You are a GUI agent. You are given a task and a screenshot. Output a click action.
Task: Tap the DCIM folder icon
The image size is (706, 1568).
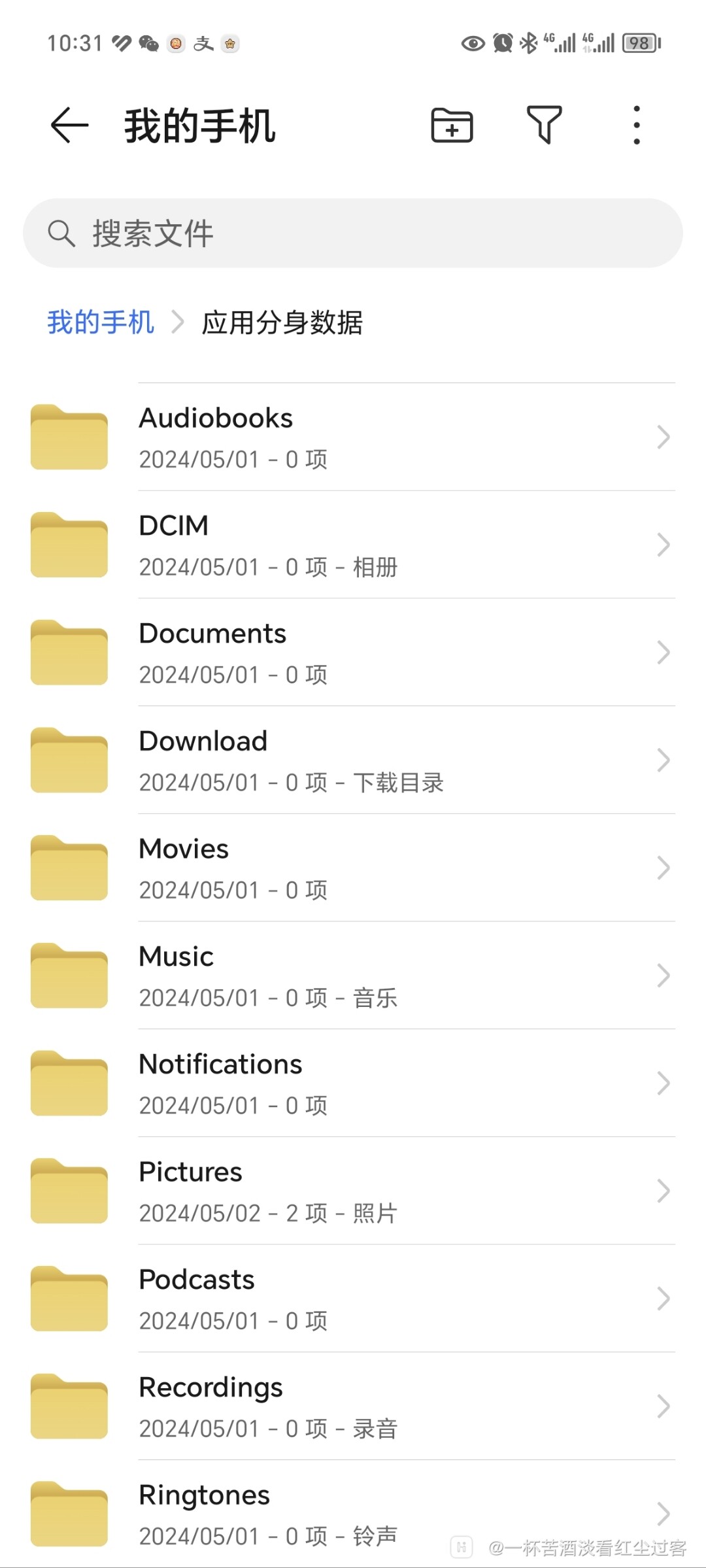(69, 544)
